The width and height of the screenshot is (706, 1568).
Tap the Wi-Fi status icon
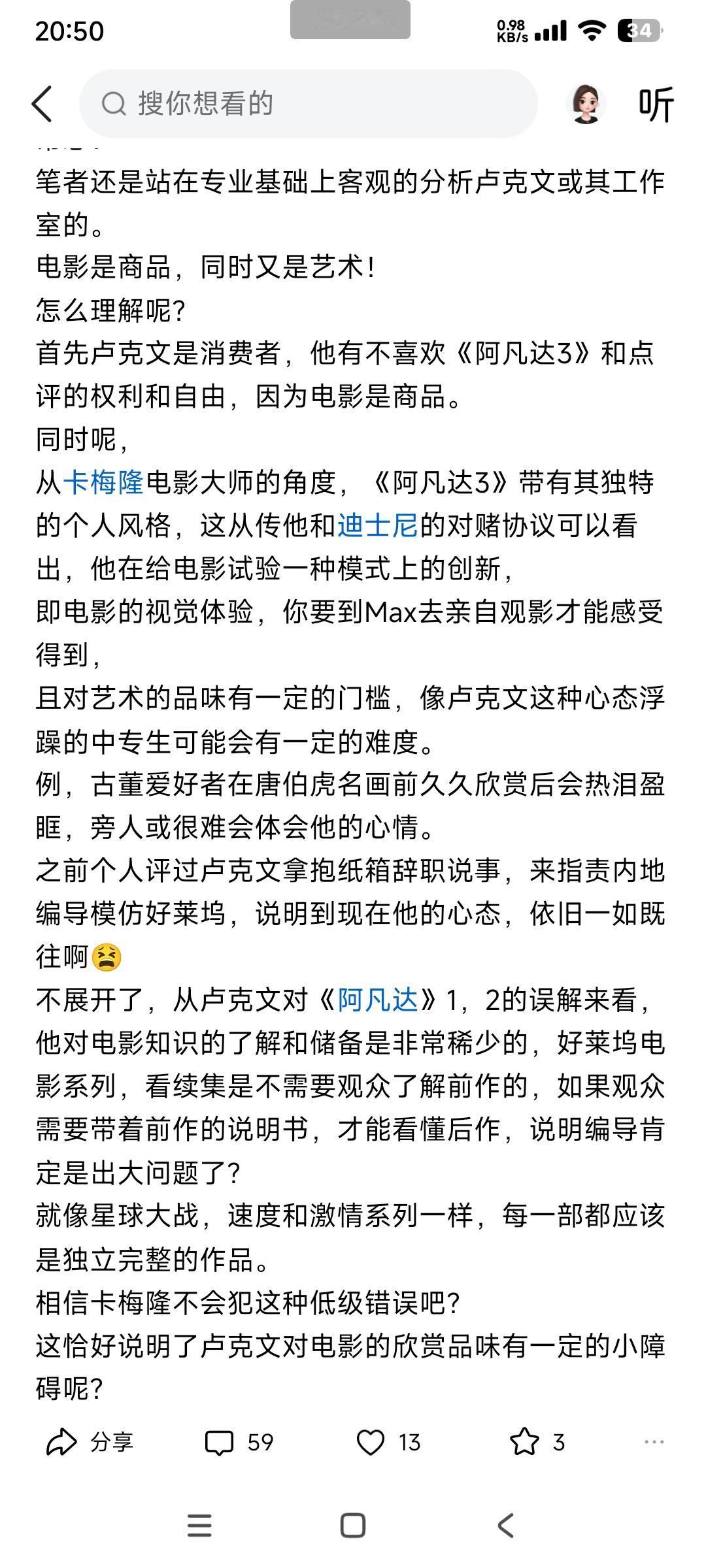pos(594,29)
